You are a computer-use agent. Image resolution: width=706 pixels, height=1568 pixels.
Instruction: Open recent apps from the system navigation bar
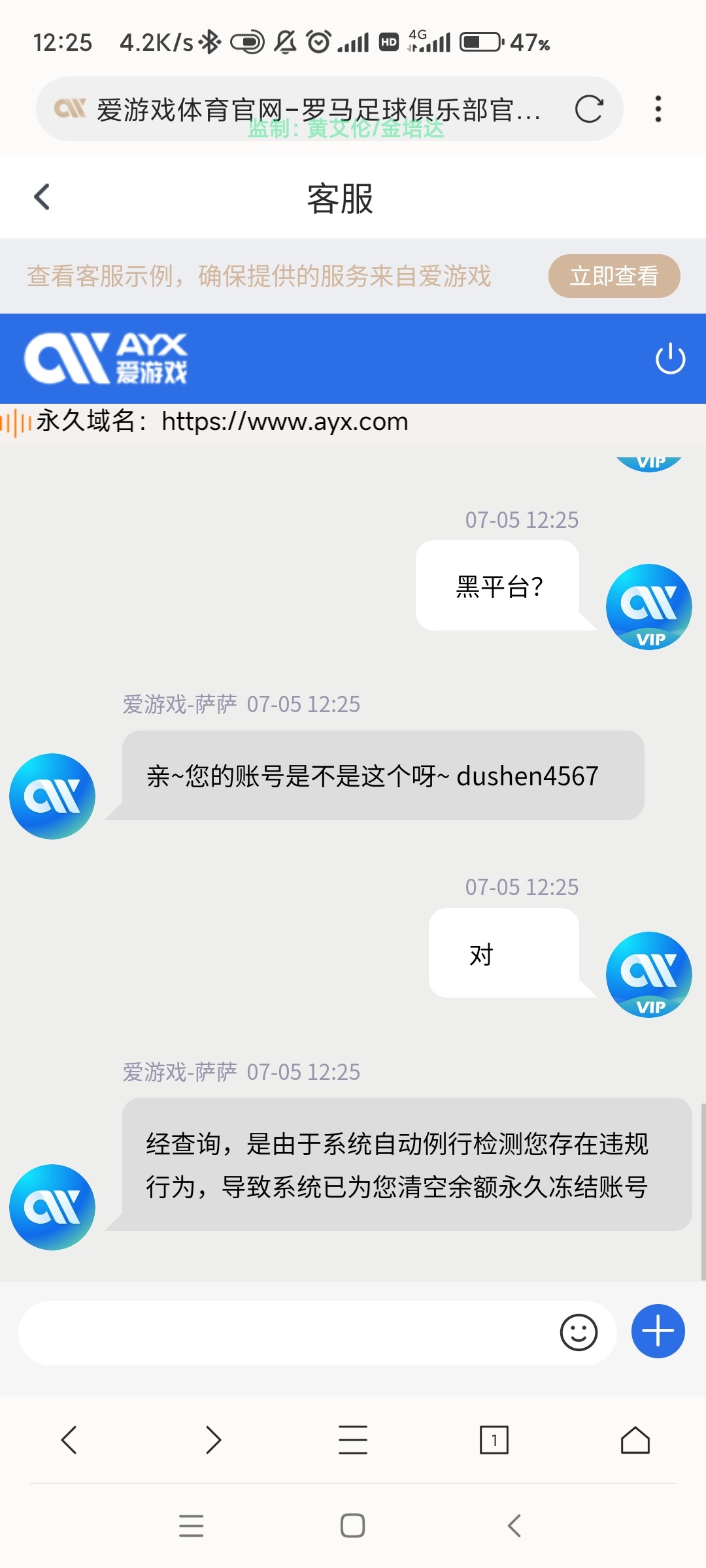[191, 1526]
